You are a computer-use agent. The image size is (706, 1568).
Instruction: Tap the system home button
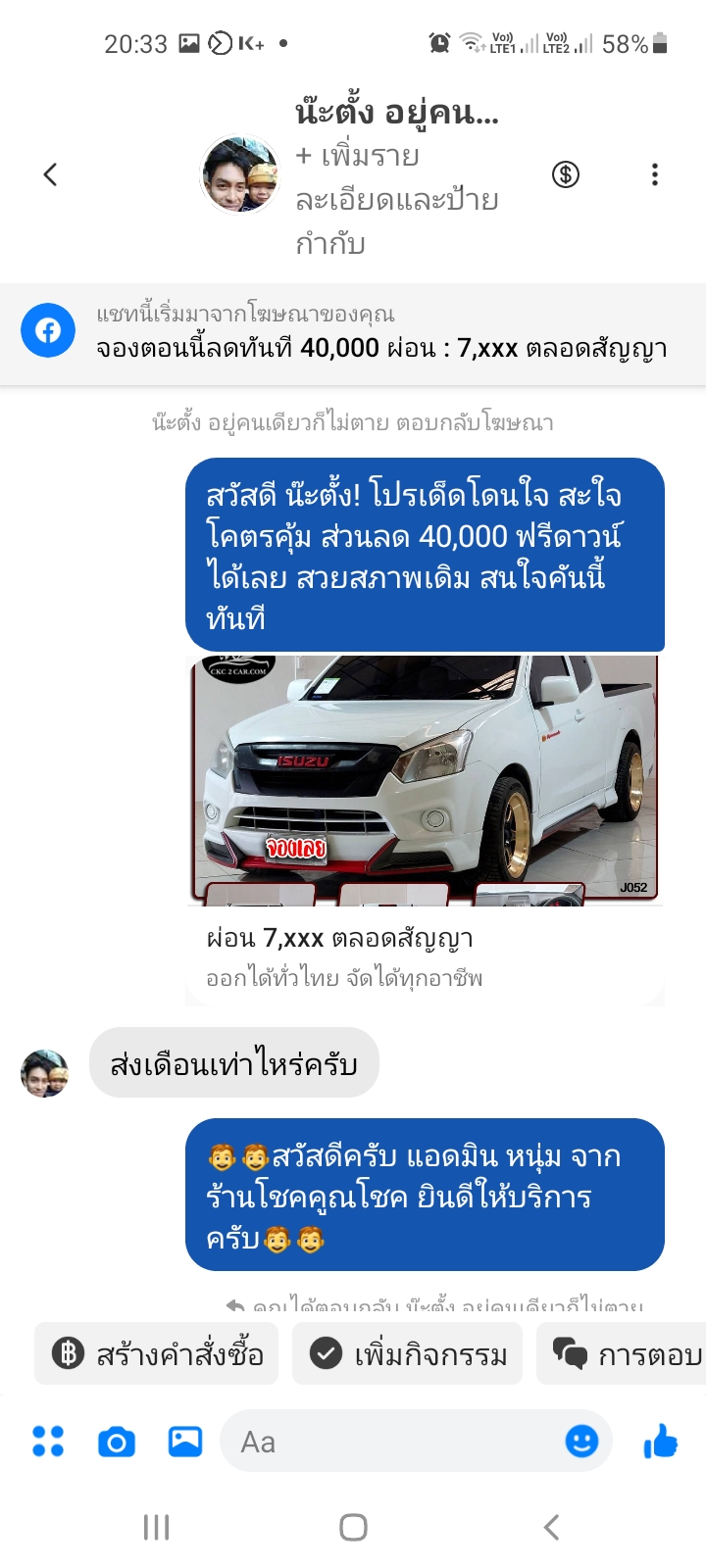[353, 1527]
